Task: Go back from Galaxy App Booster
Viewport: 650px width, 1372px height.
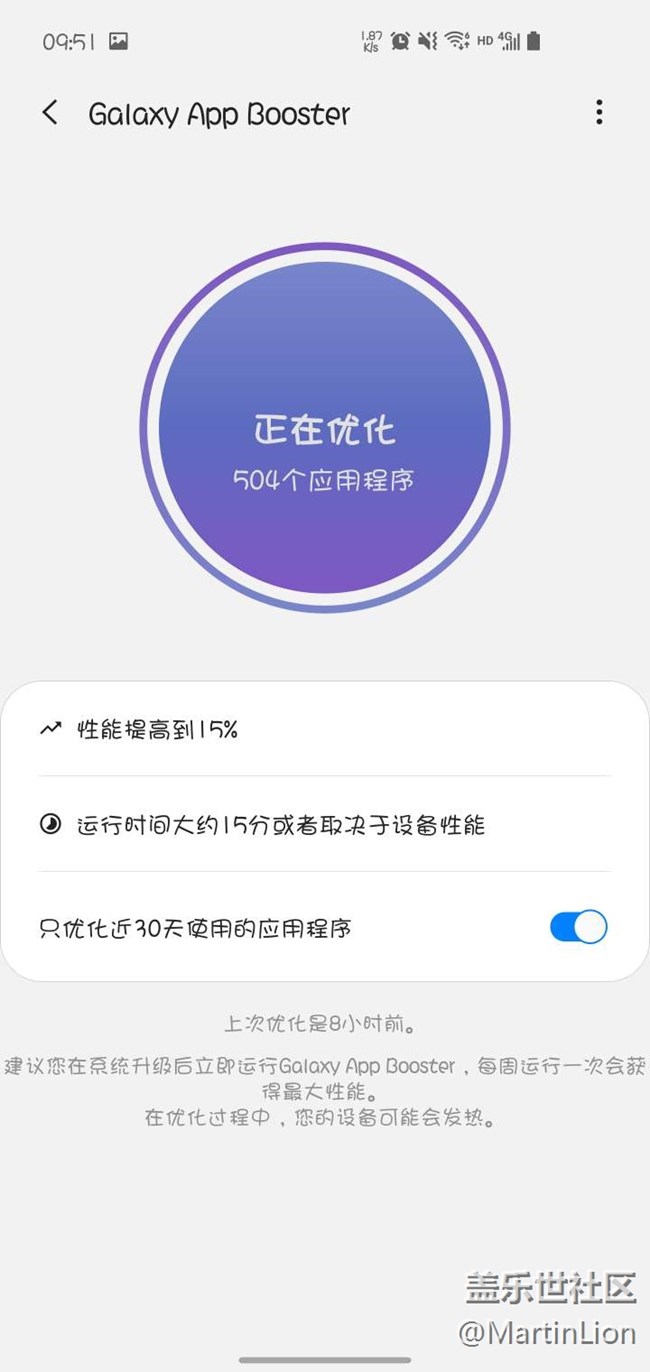Action: click(x=50, y=113)
